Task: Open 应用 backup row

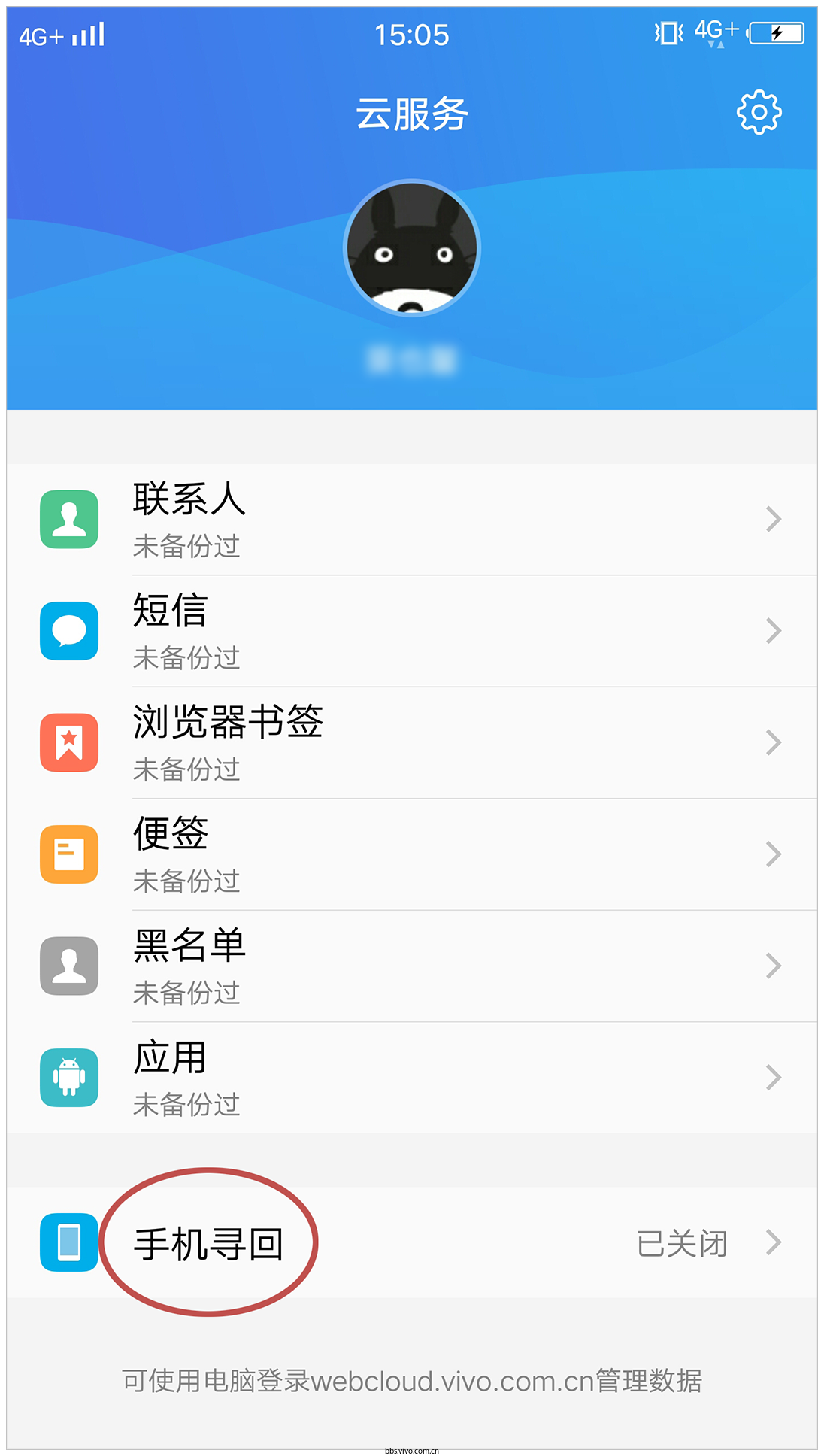Action: click(412, 1077)
